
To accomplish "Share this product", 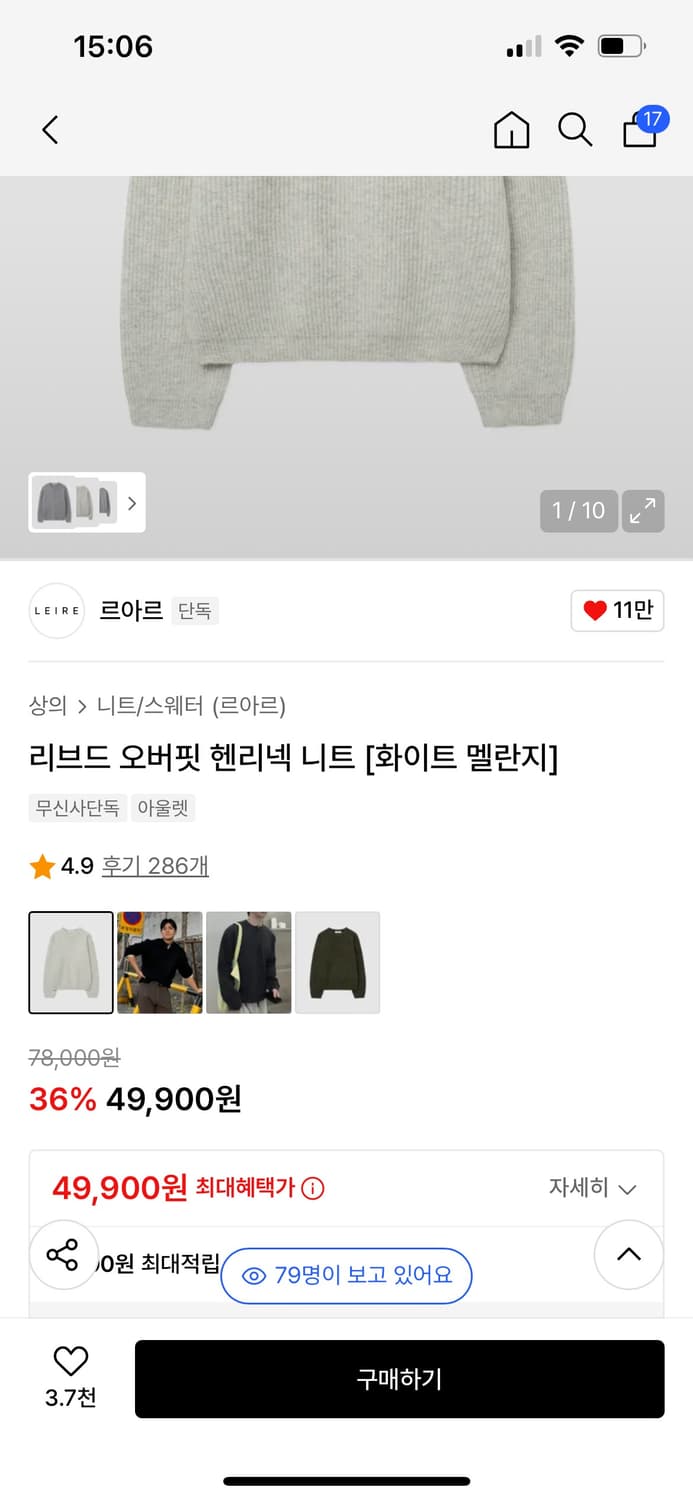I will 64,1255.
